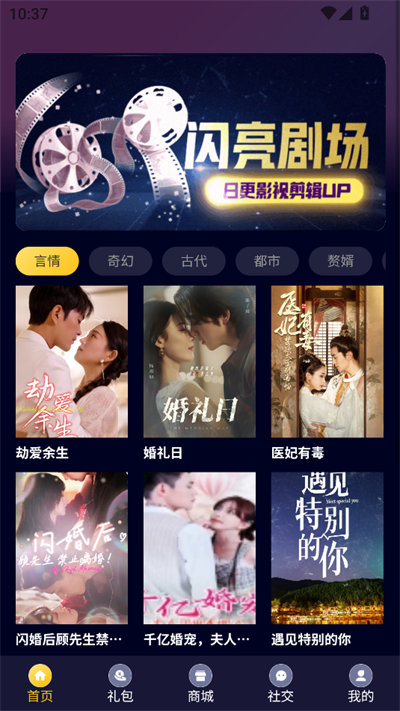Screen dimensions: 400x711
Task: Select the 言情 category chip
Action: coord(47,261)
